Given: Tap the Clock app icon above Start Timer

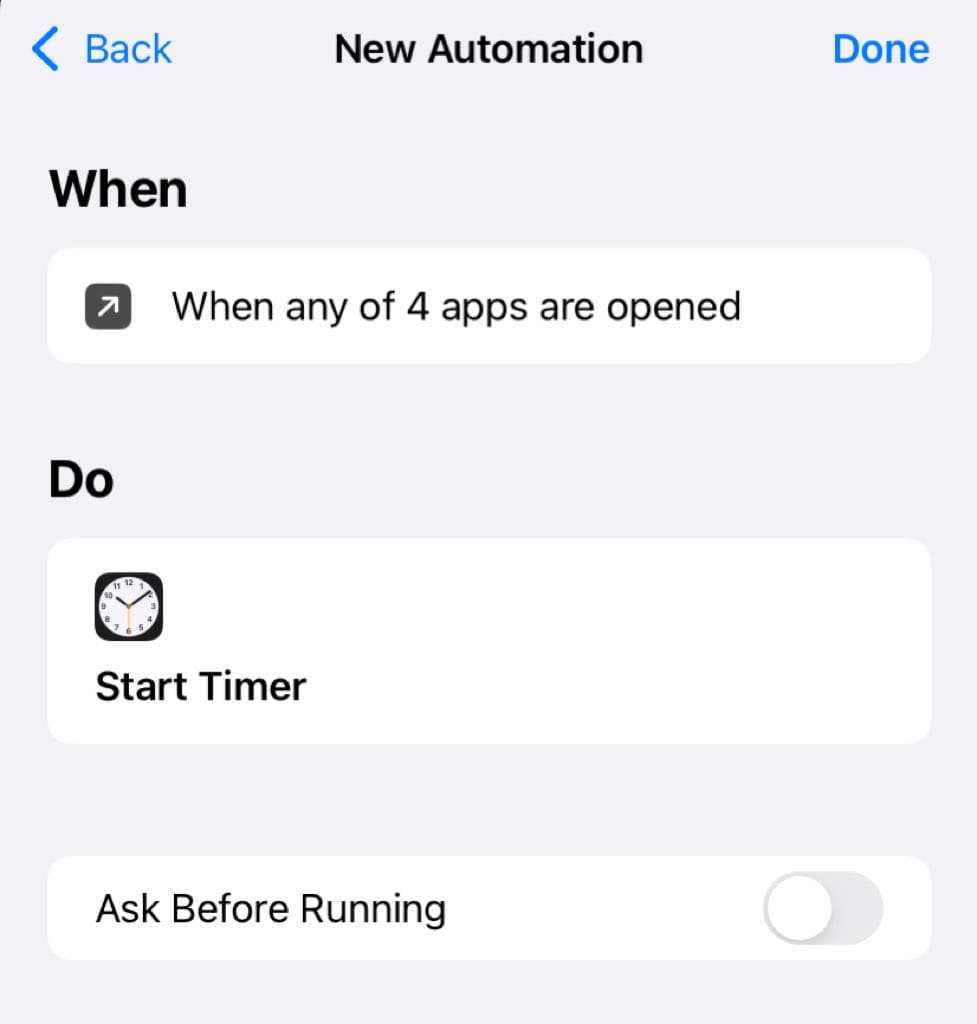Looking at the screenshot, I should coord(128,606).
